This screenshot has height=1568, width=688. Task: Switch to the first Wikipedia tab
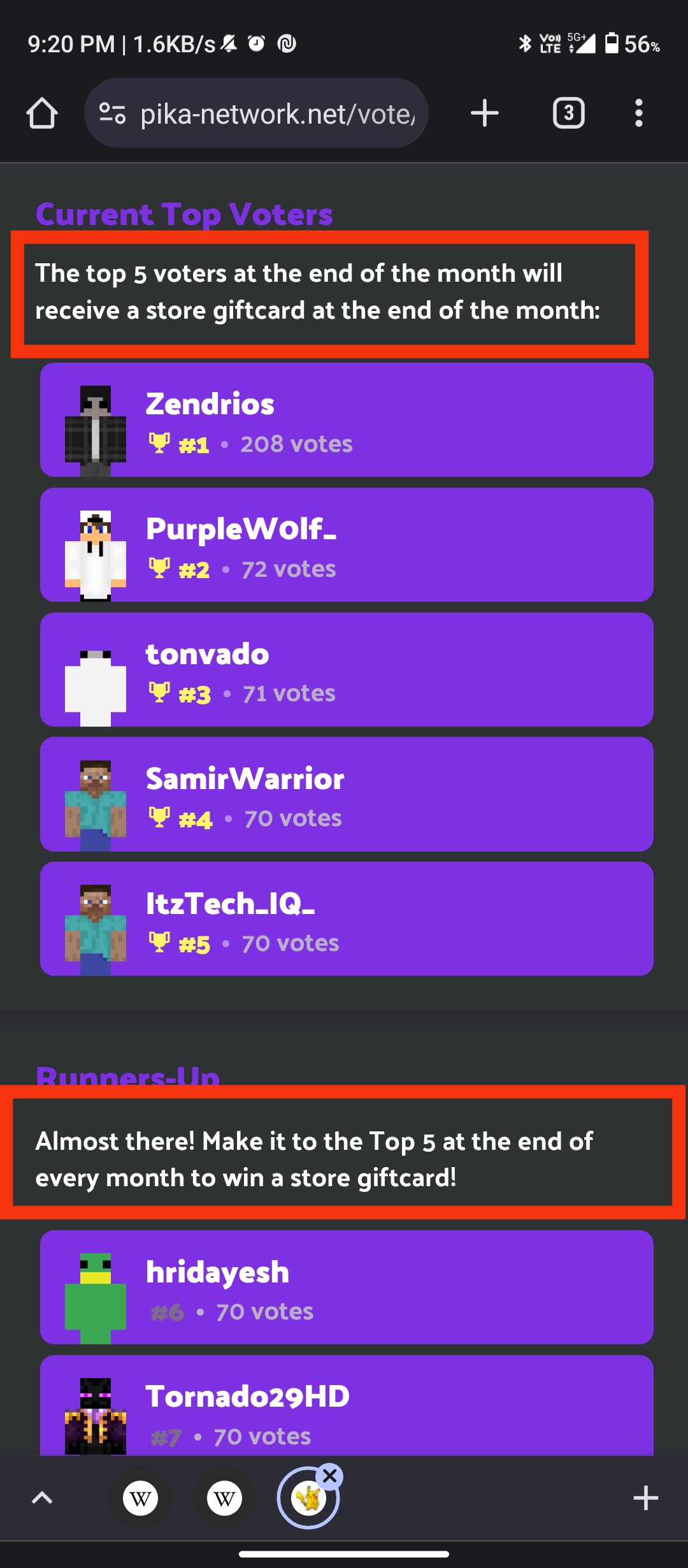pyautogui.click(x=140, y=1498)
